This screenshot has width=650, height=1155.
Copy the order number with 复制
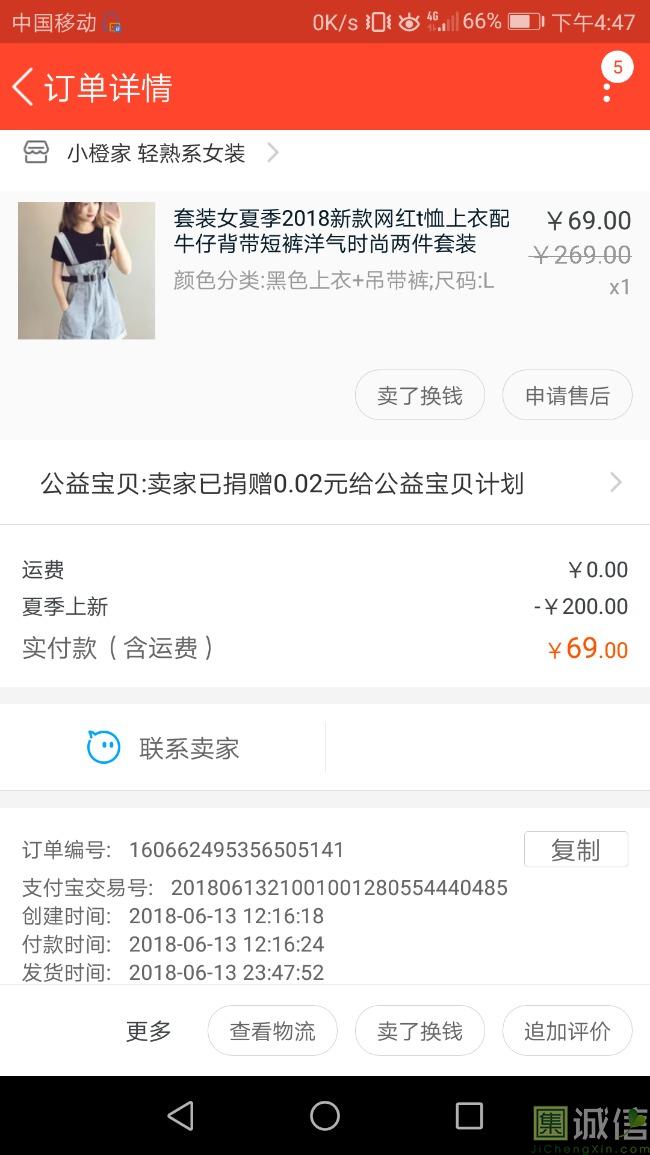(x=575, y=850)
